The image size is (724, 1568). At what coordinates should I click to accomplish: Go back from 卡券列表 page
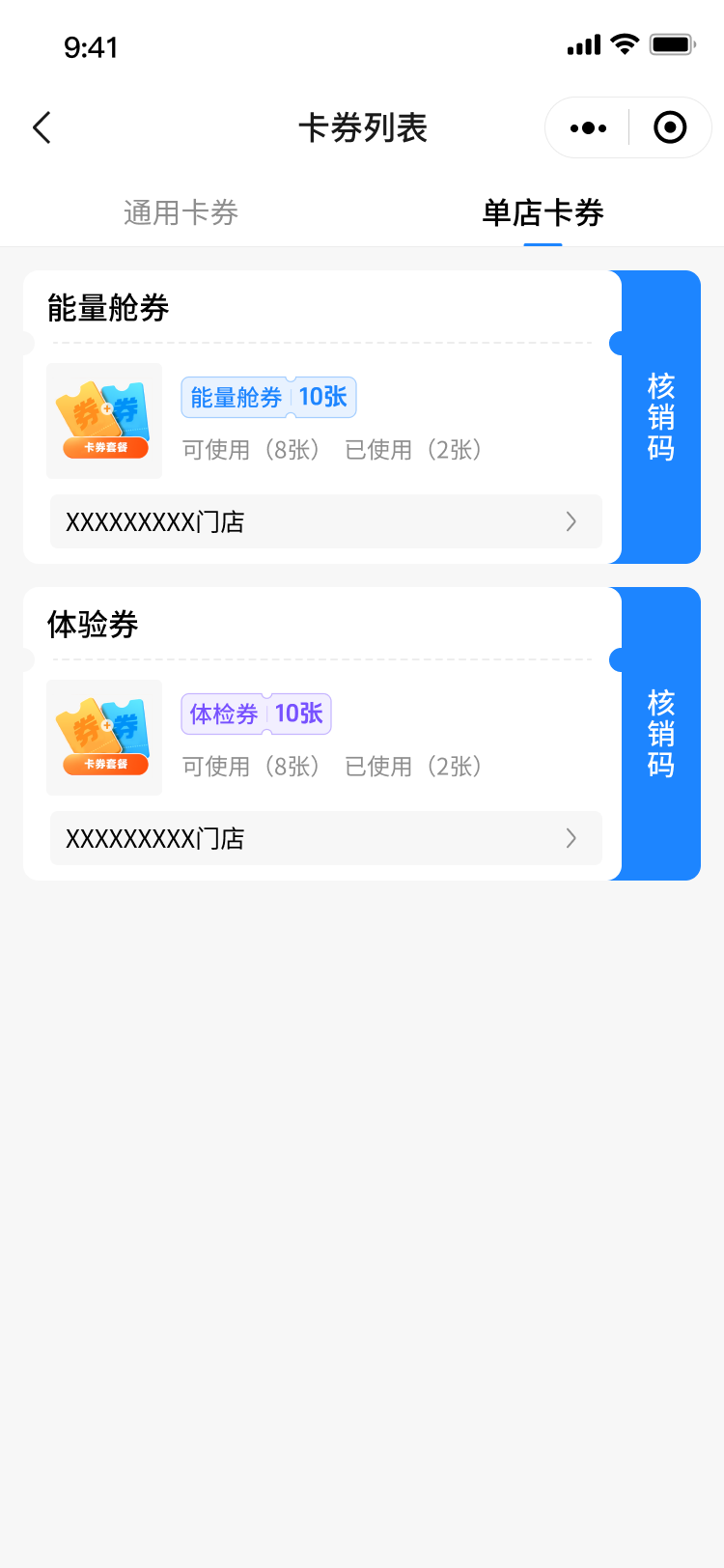point(42,127)
